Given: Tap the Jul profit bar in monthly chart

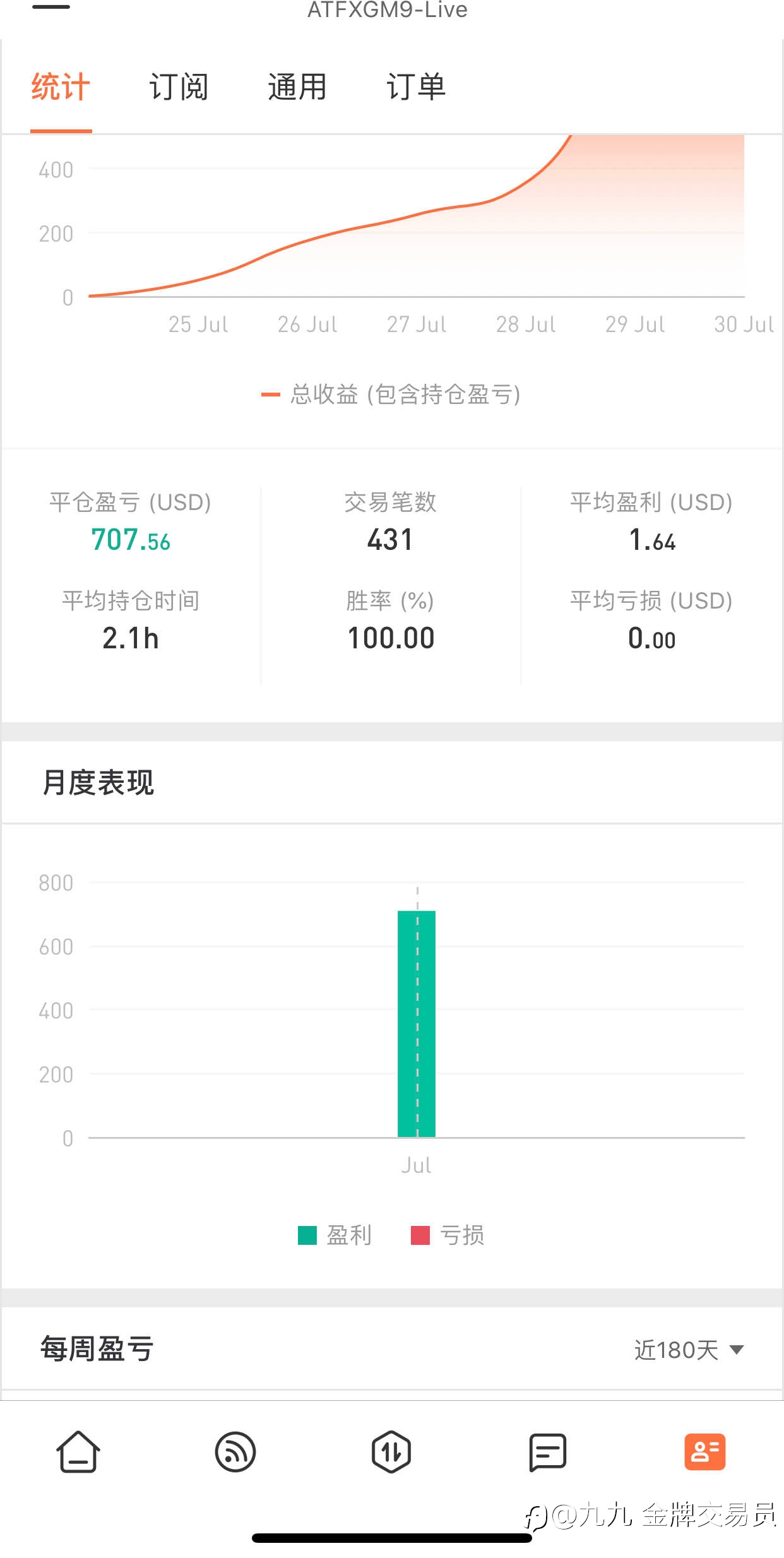Looking at the screenshot, I should tap(417, 1023).
